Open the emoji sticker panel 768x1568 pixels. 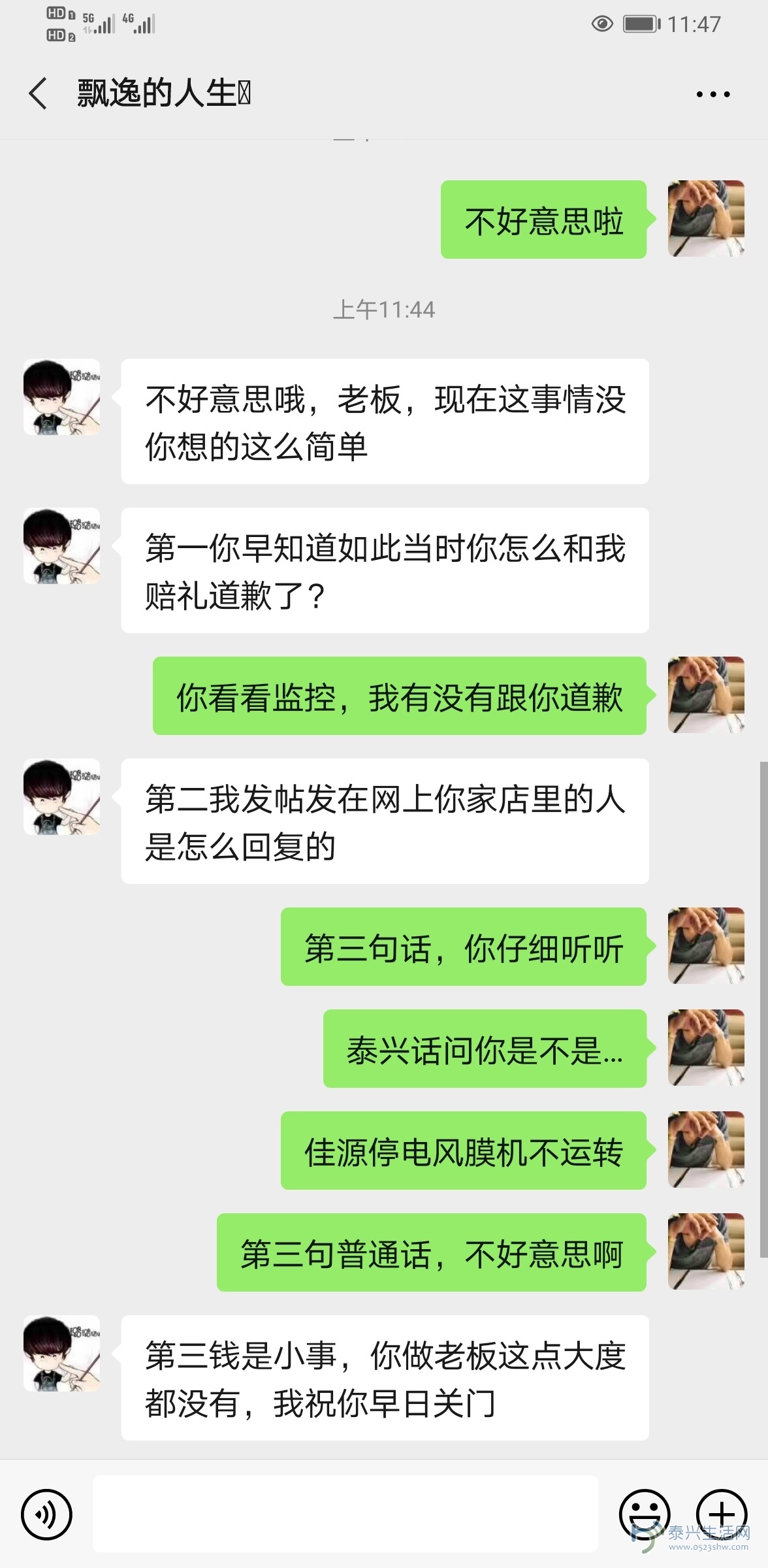[x=644, y=1514]
